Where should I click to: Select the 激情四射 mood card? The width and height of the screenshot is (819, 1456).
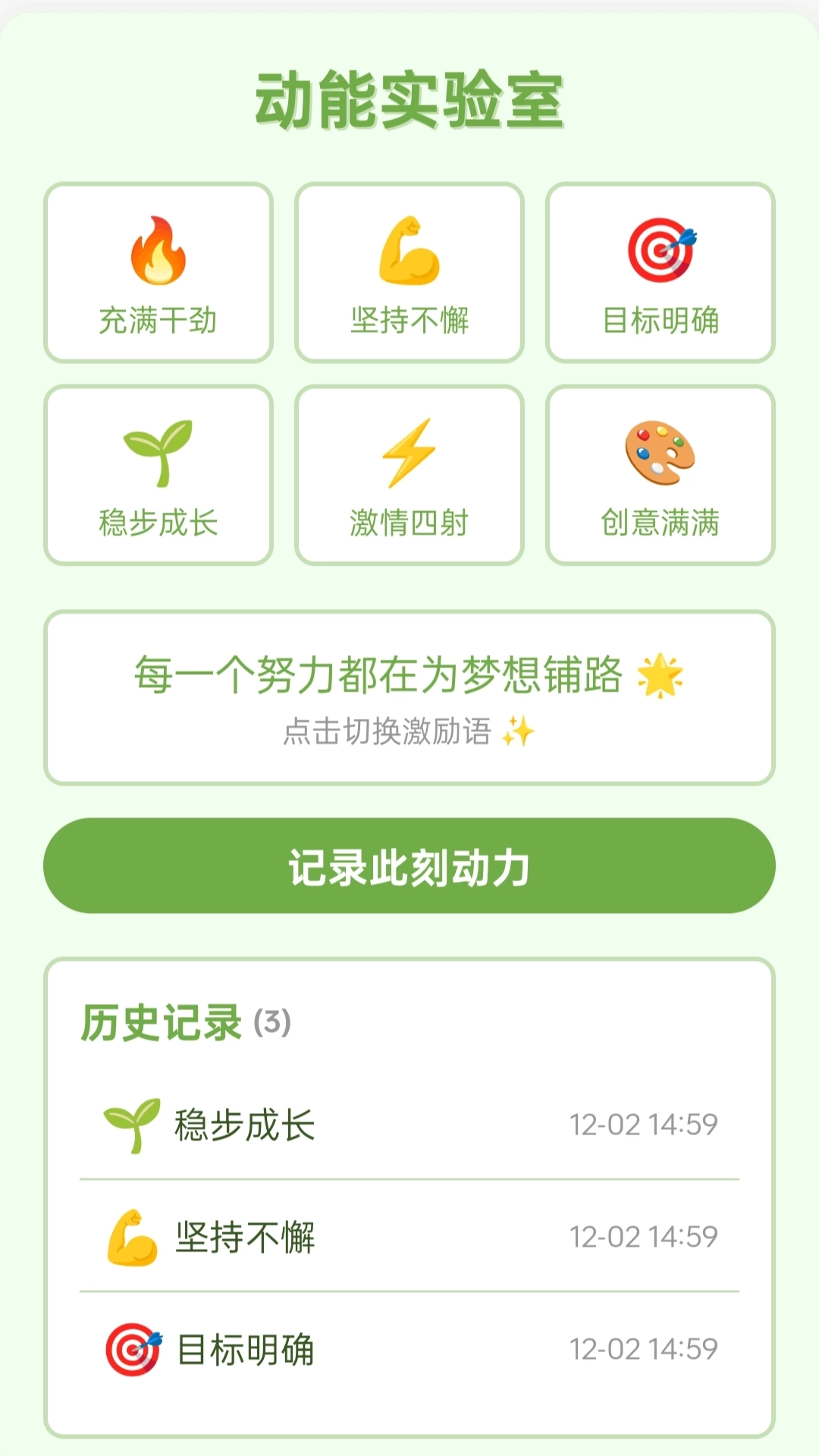click(408, 474)
